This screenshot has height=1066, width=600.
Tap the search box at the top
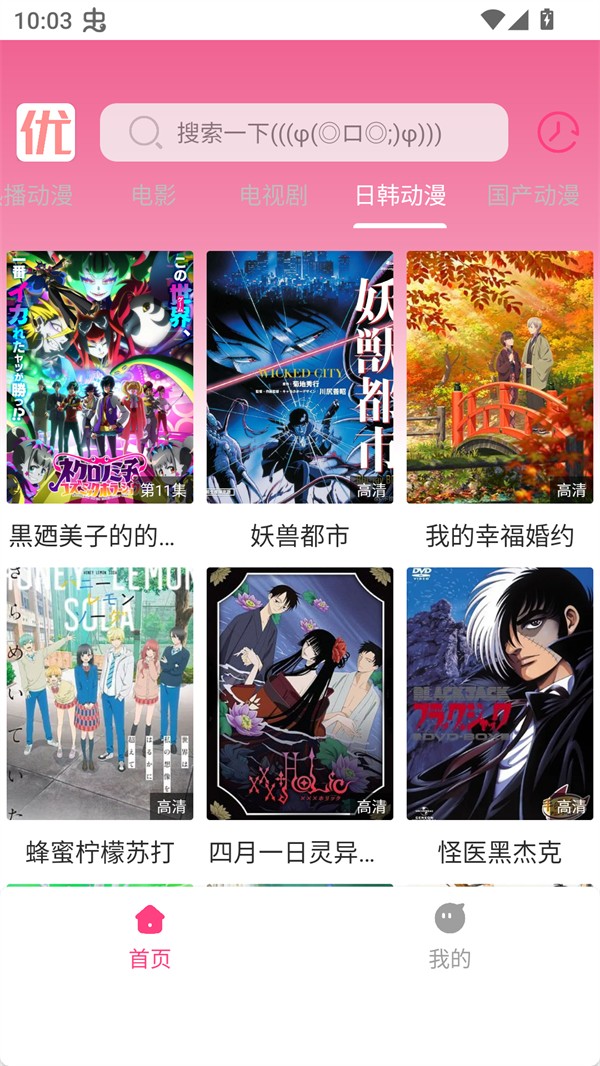coord(304,133)
